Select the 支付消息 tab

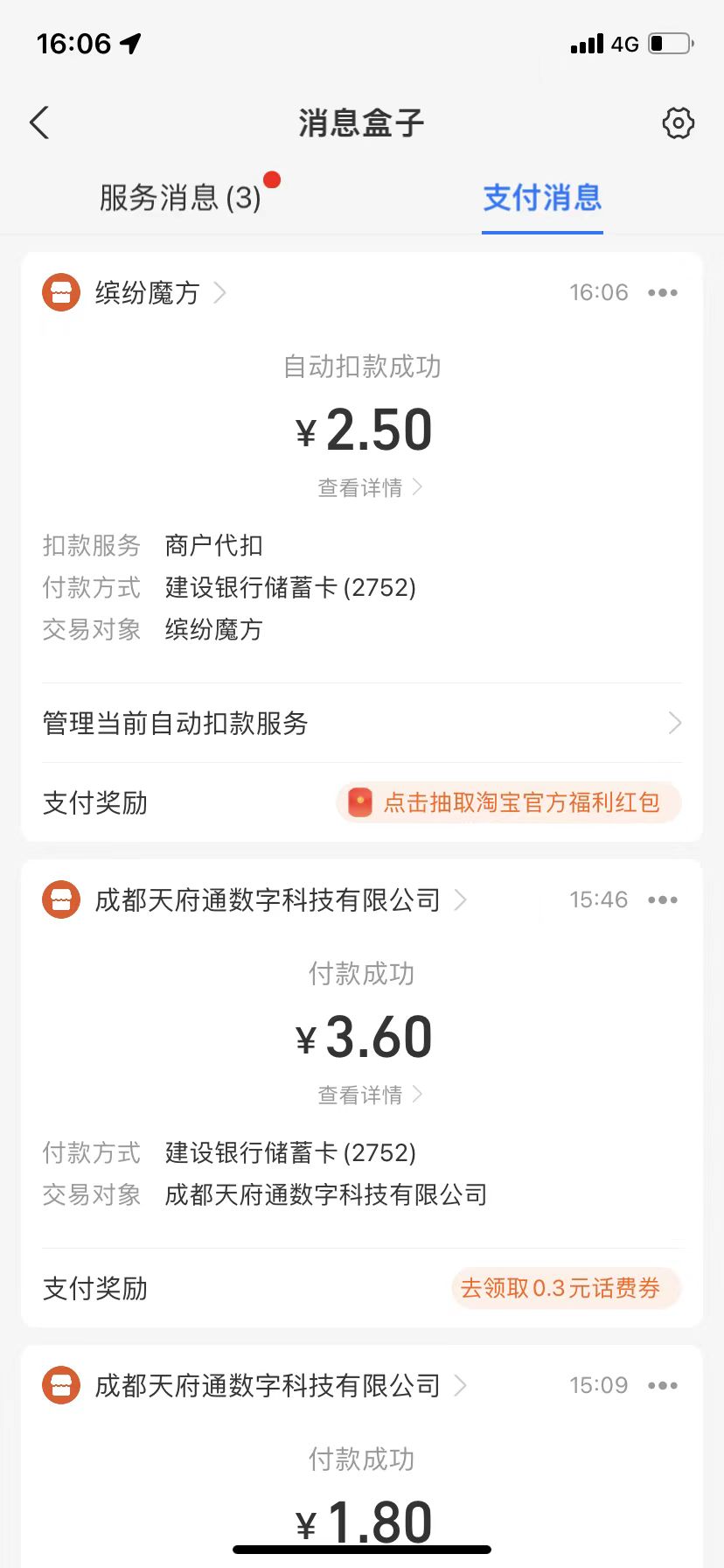[x=542, y=198]
